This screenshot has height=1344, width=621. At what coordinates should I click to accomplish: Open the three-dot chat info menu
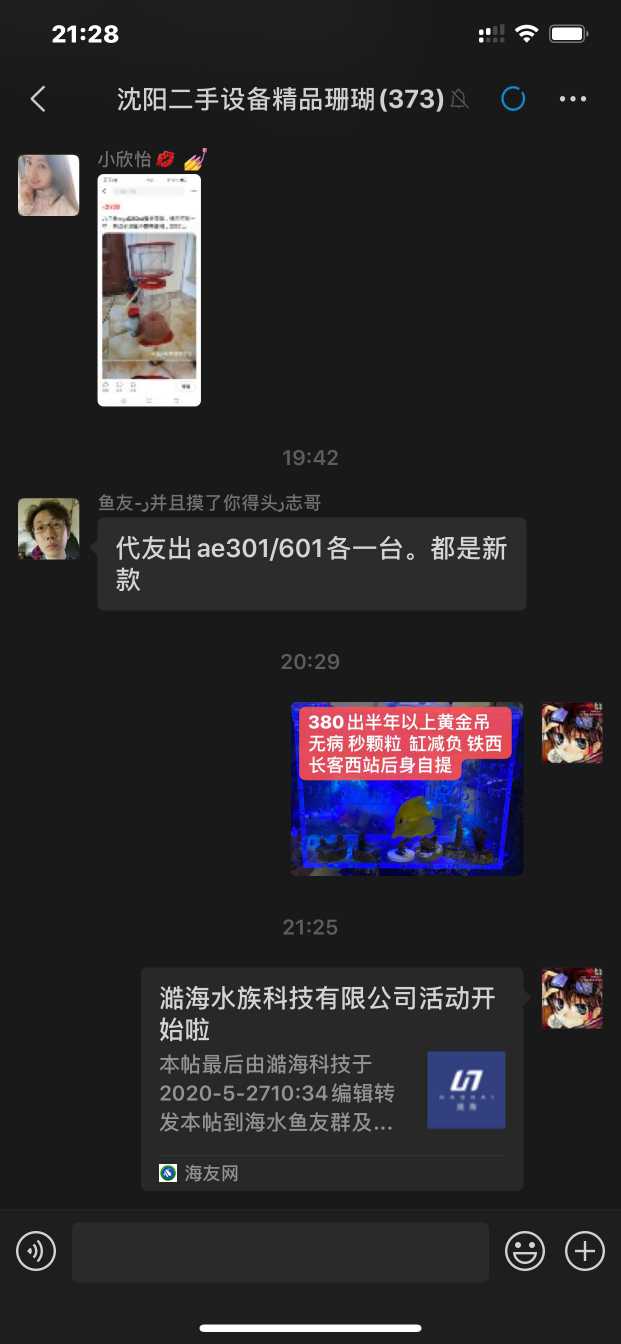pyautogui.click(x=573, y=99)
